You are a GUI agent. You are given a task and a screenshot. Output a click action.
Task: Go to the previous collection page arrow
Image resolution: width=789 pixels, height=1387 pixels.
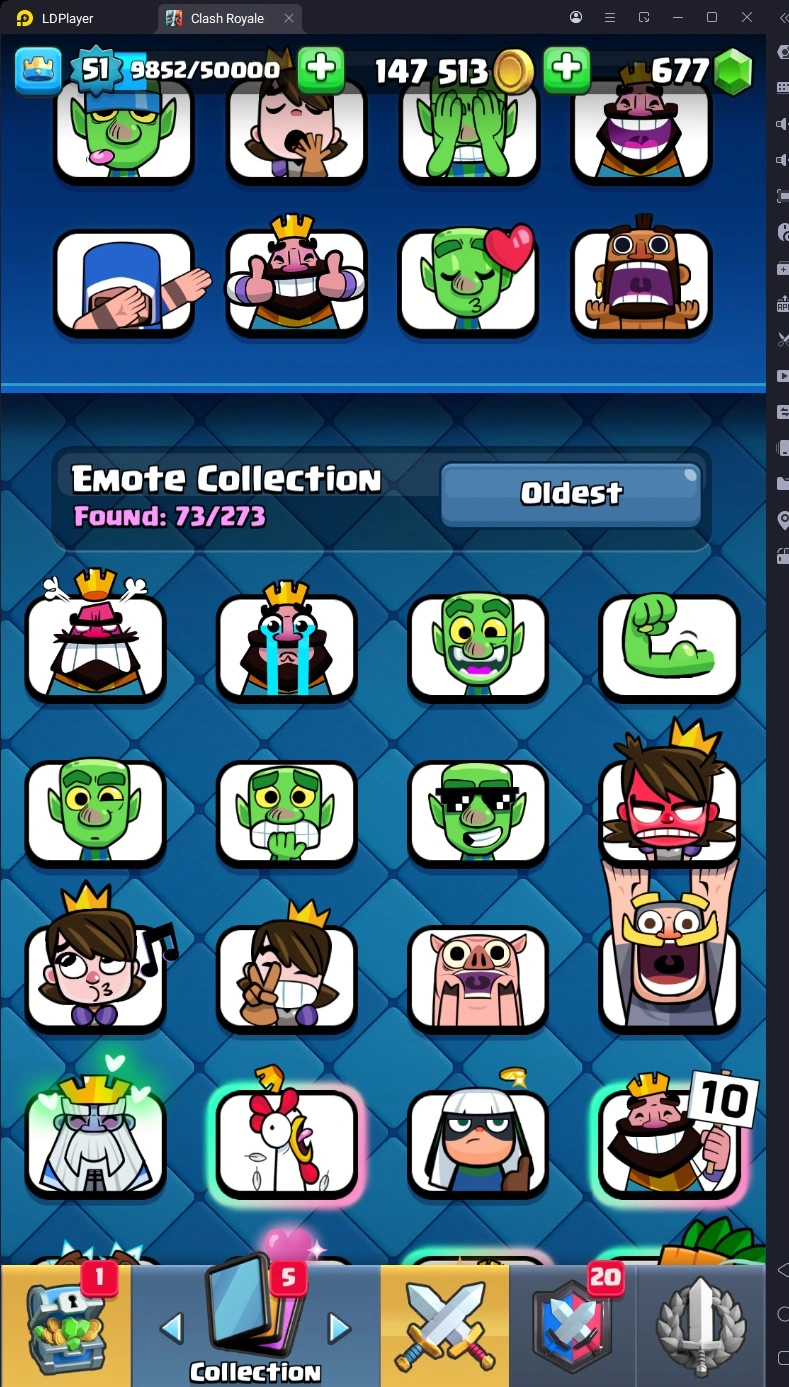pos(172,1328)
